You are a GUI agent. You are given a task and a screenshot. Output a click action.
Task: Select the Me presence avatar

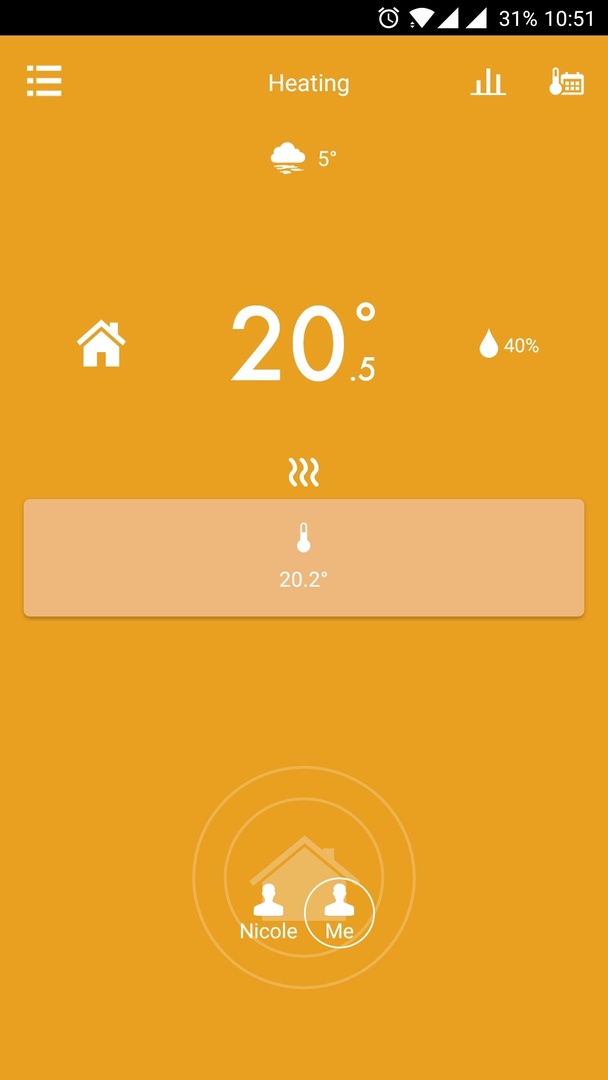[x=339, y=912]
